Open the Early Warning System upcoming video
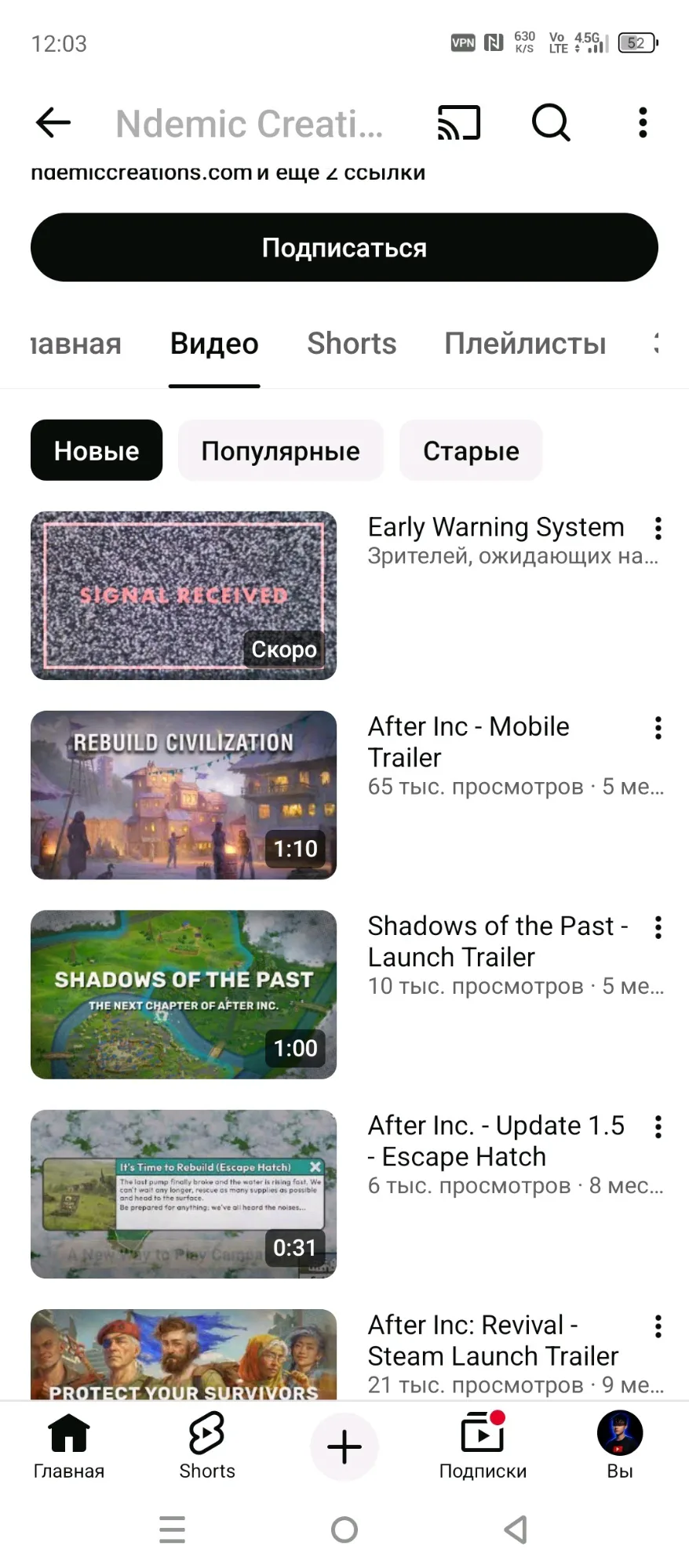The image size is (689, 1568). (x=184, y=595)
